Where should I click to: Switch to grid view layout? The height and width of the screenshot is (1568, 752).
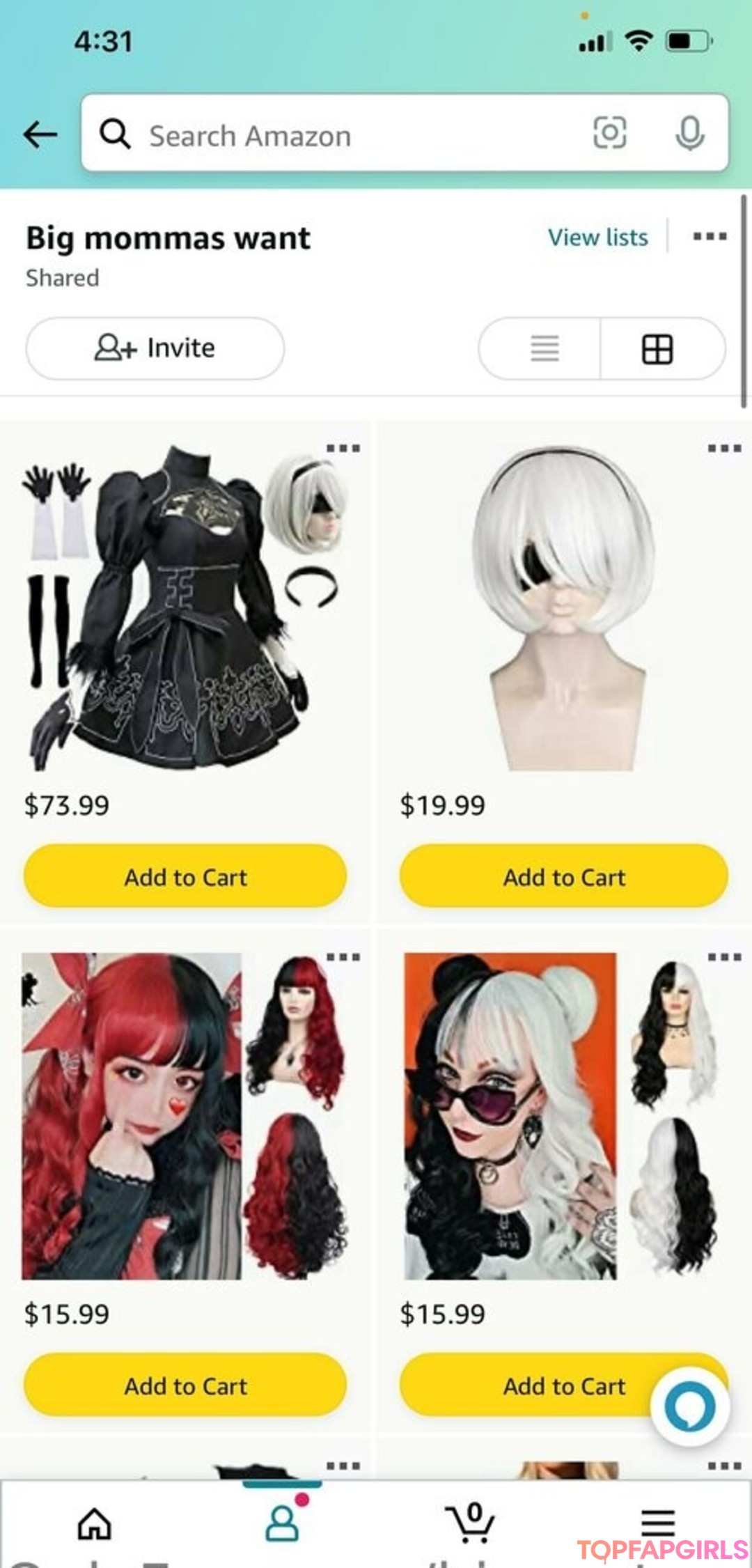(x=657, y=349)
